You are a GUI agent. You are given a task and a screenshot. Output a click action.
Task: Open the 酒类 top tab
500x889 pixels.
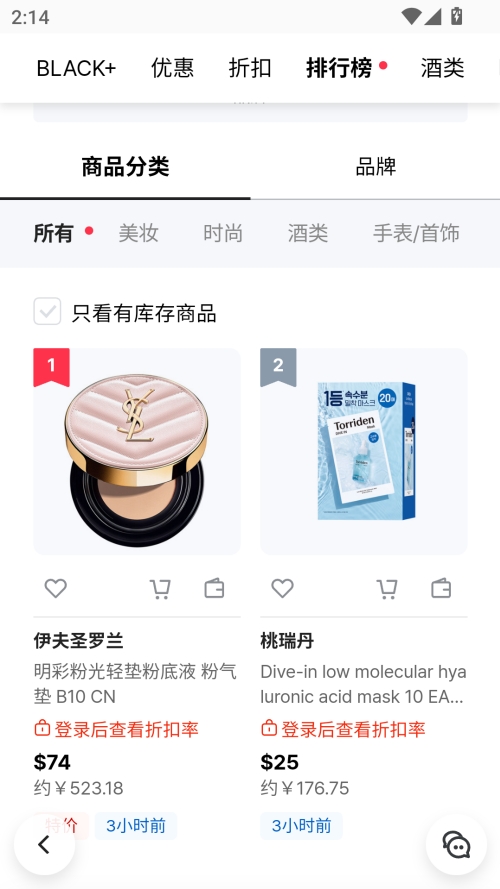click(x=442, y=68)
